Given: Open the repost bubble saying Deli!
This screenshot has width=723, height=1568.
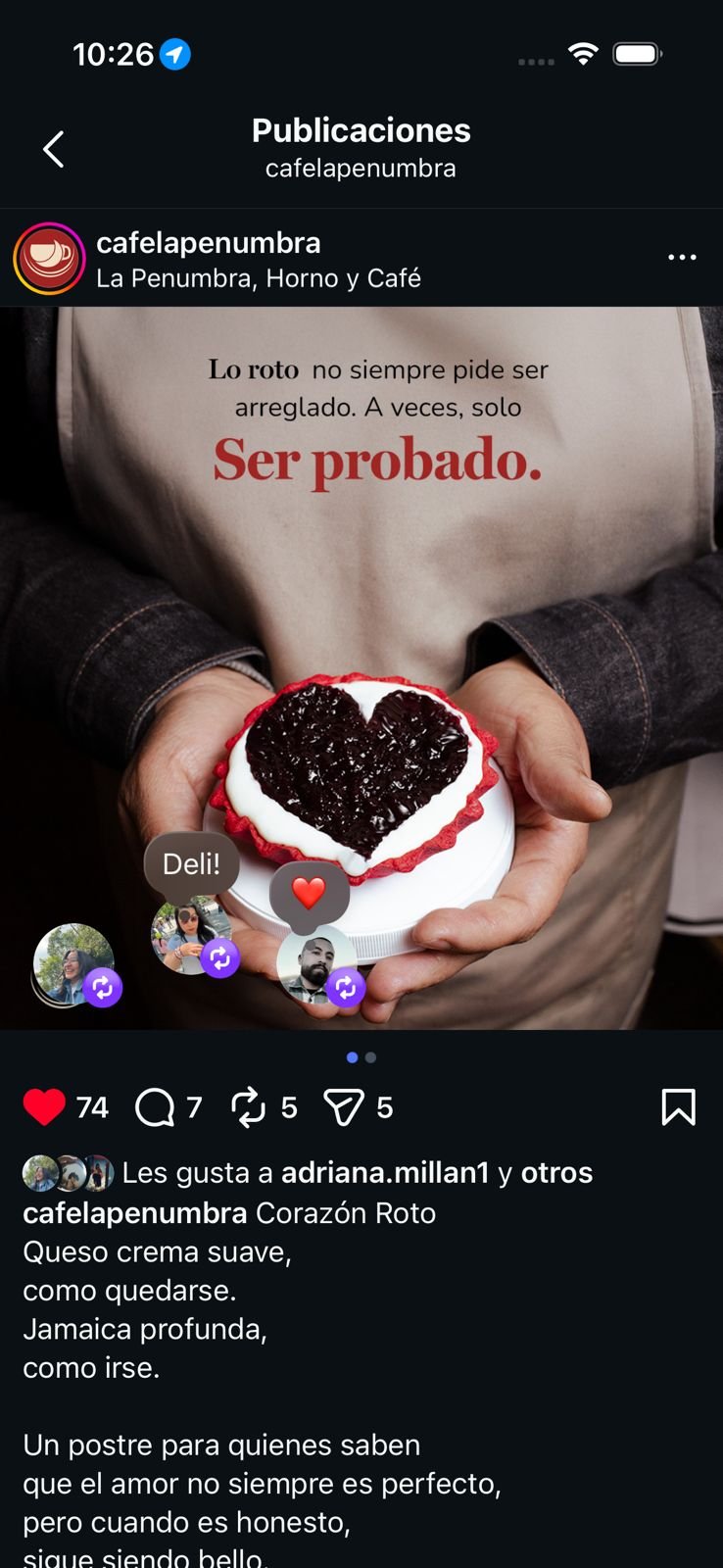Looking at the screenshot, I should 192,863.
